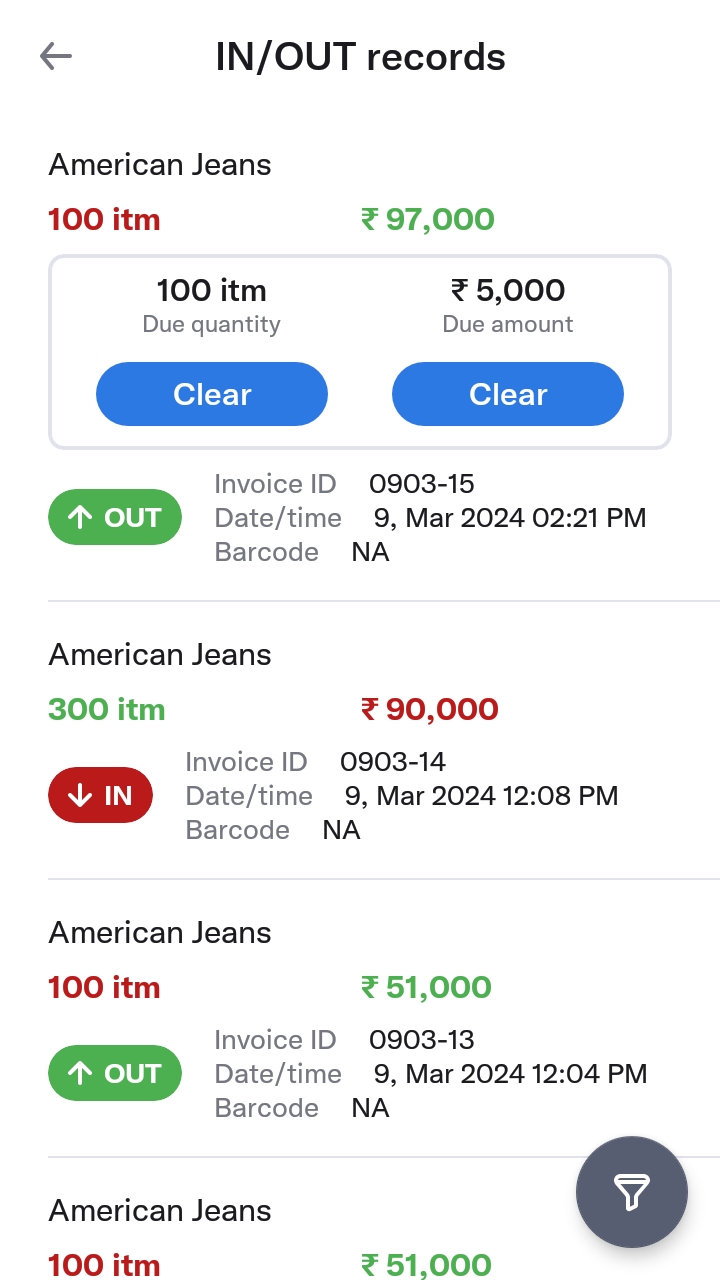Click the green 97,000 amount
The height and width of the screenshot is (1280, 720).
pyautogui.click(x=426, y=219)
